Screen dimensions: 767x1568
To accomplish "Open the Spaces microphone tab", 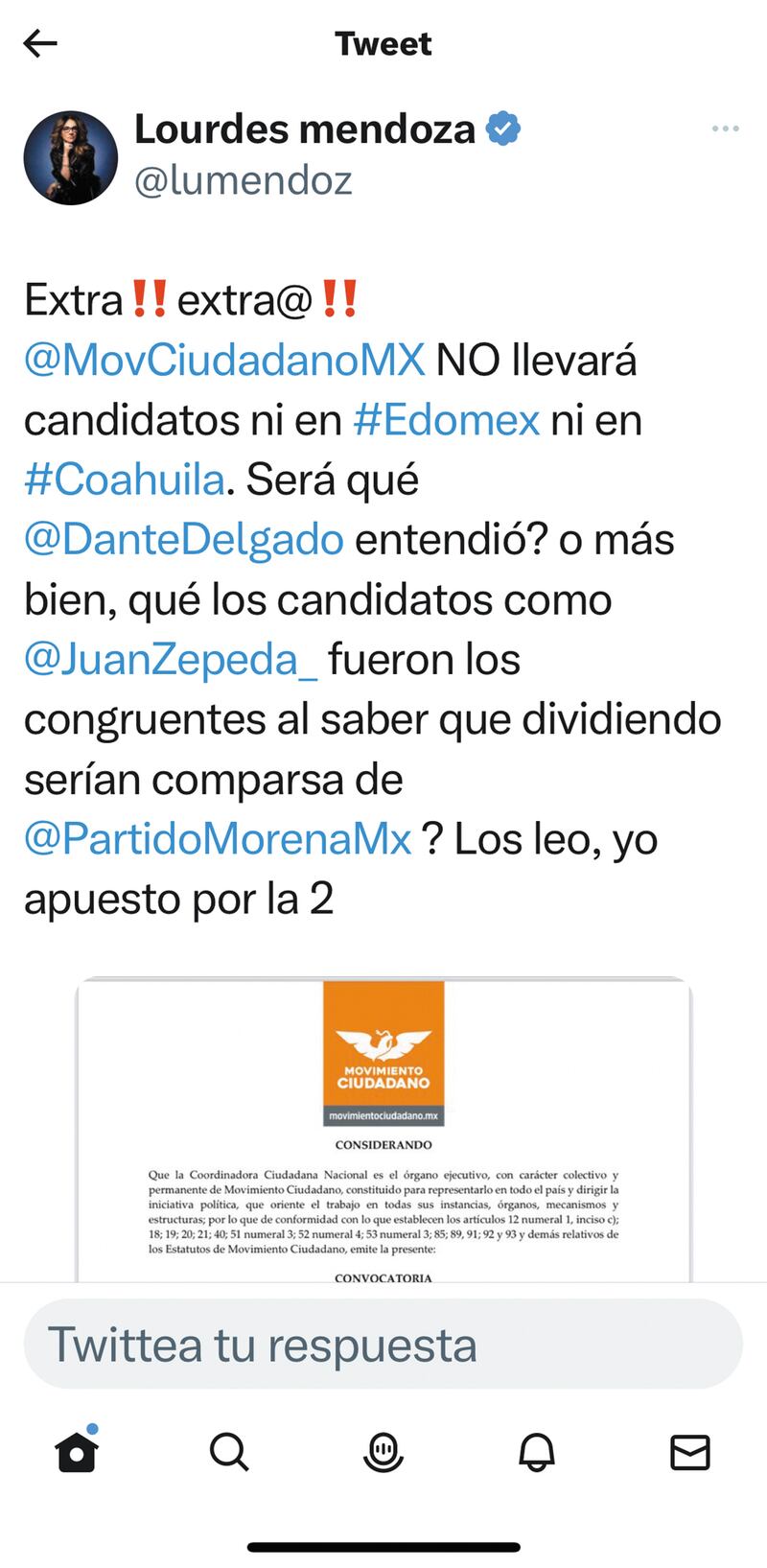I will (x=383, y=1452).
